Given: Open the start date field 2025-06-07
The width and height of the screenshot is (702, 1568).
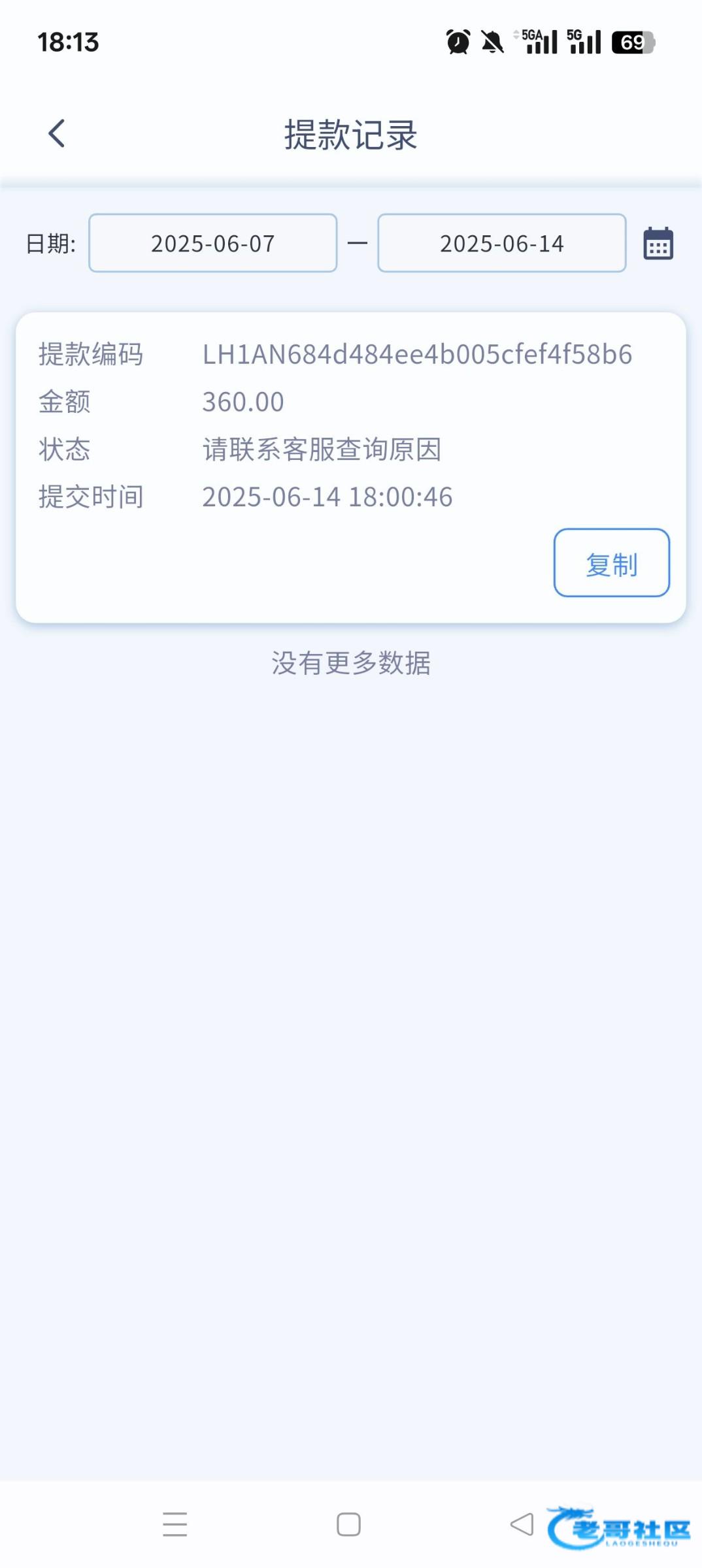Looking at the screenshot, I should (213, 243).
